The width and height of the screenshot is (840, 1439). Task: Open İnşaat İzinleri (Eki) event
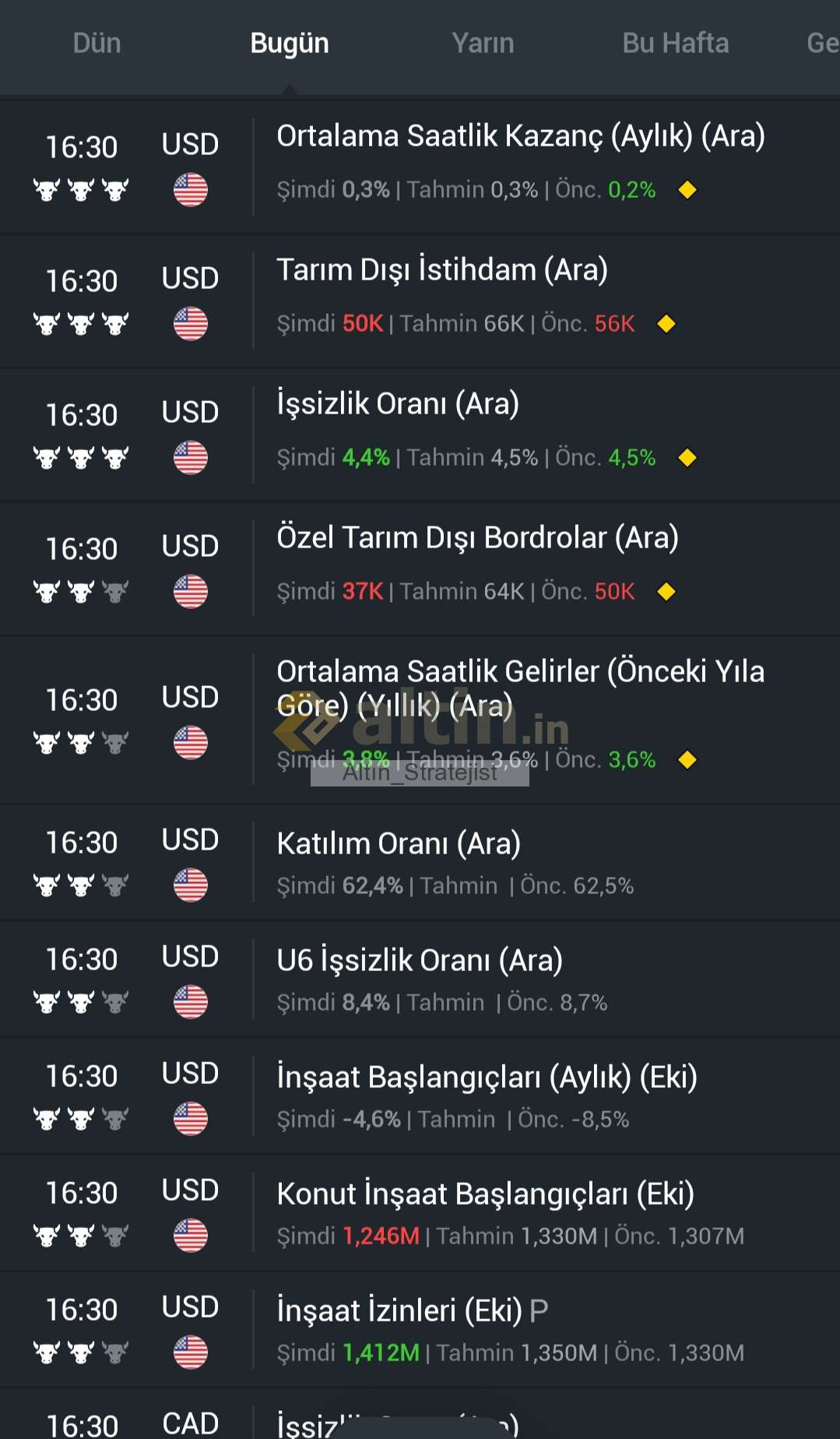pyautogui.click(x=413, y=1311)
